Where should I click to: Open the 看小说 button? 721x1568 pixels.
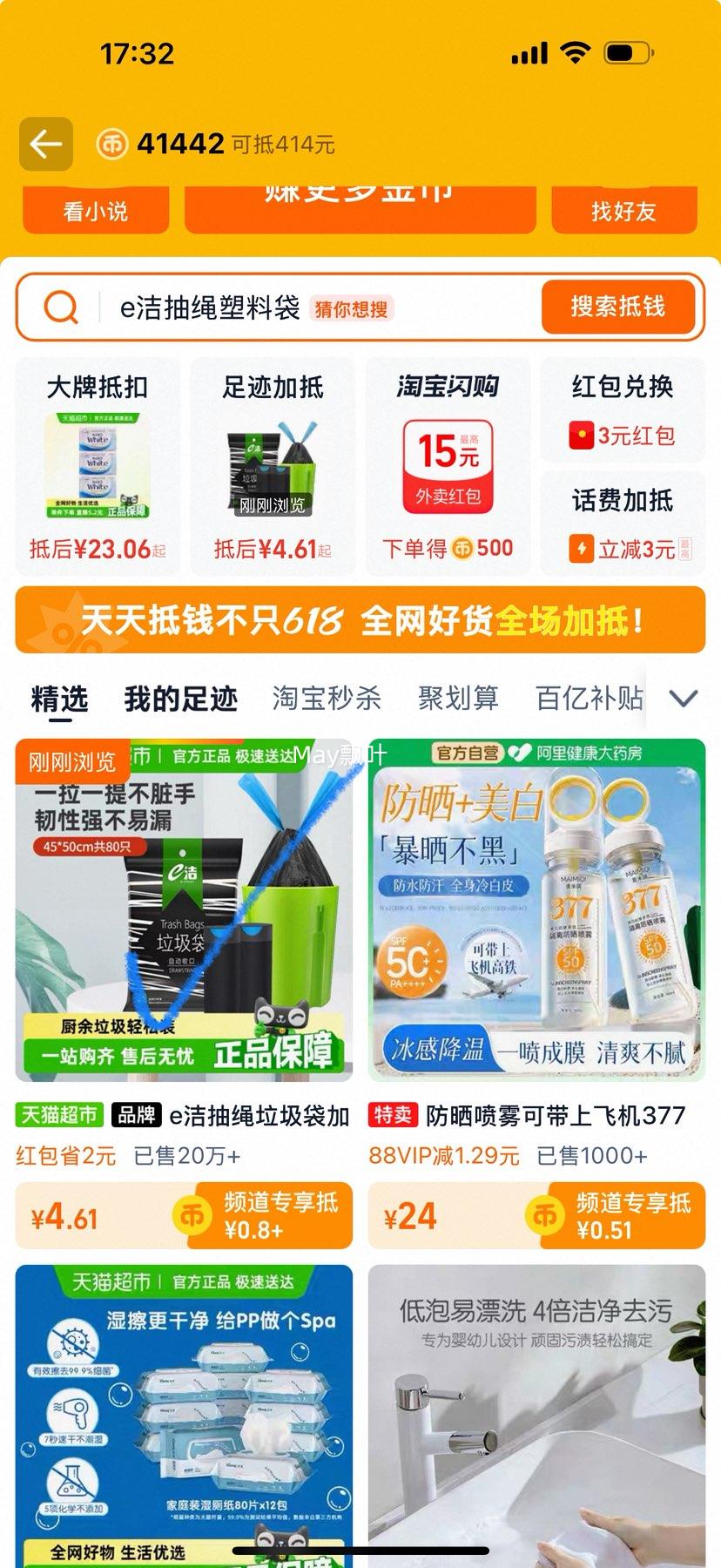(96, 211)
